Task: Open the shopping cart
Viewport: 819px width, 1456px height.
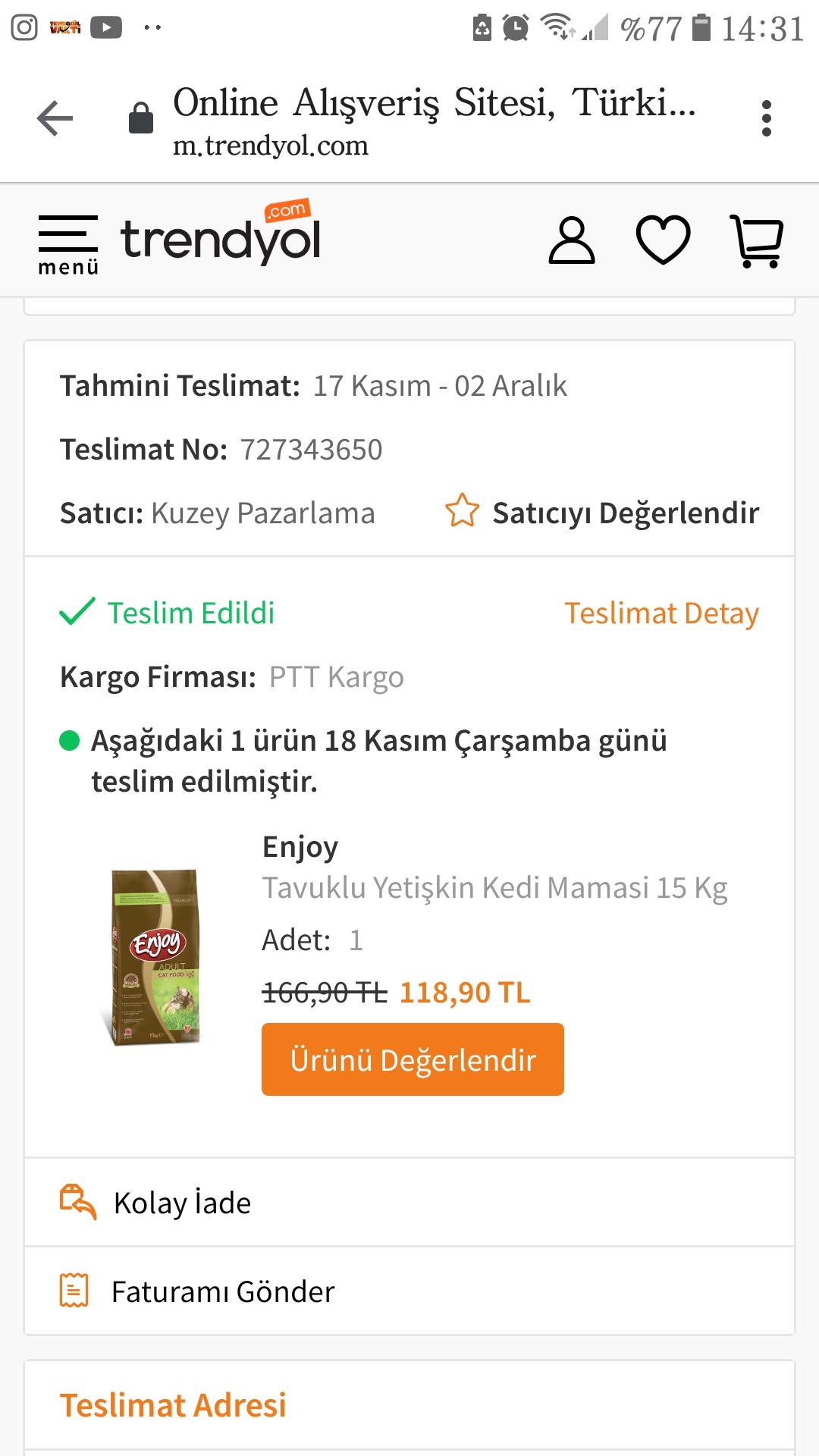Action: point(757,241)
